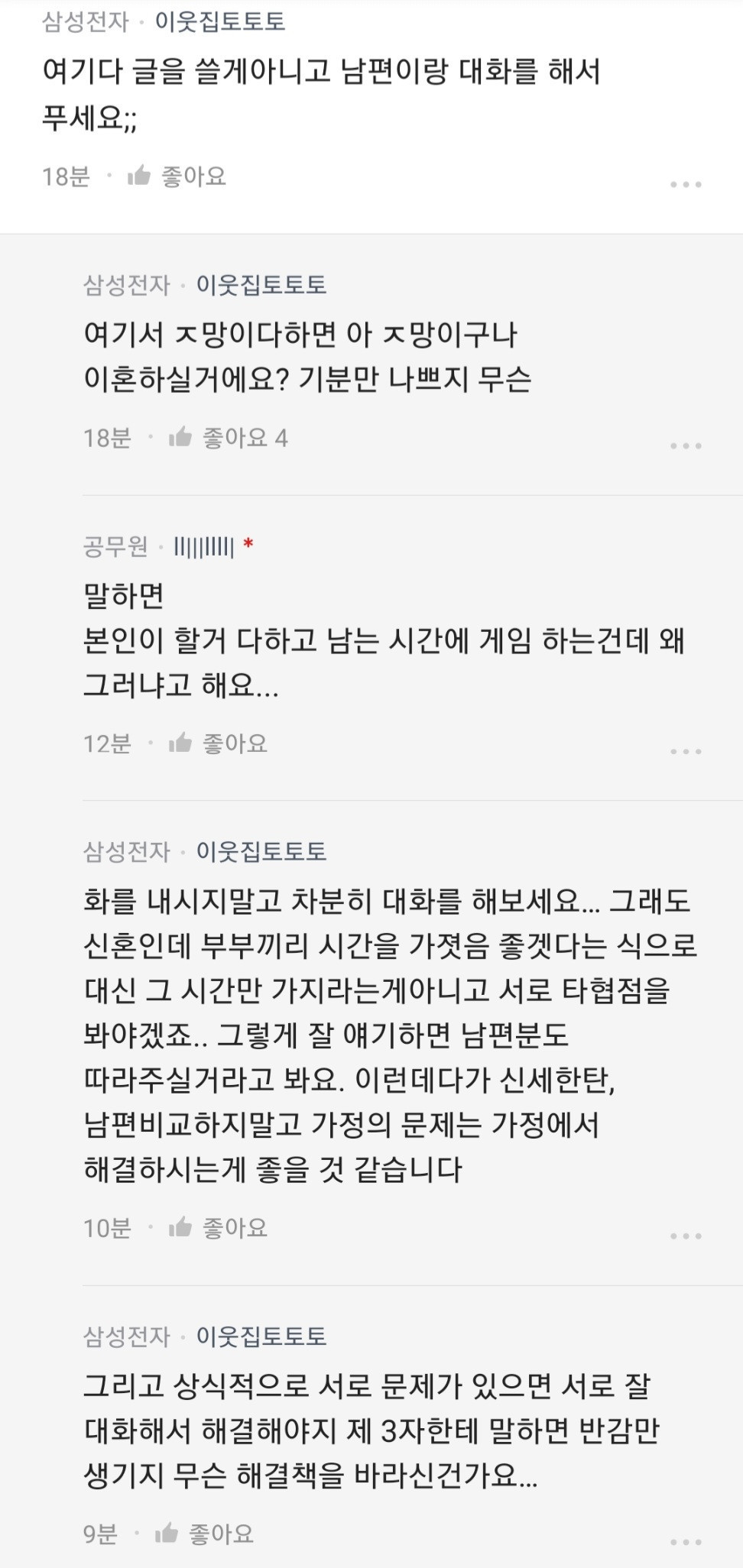This screenshot has width=743, height=1568.
Task: Open overflow menu on the top comment
Action: 685,184
